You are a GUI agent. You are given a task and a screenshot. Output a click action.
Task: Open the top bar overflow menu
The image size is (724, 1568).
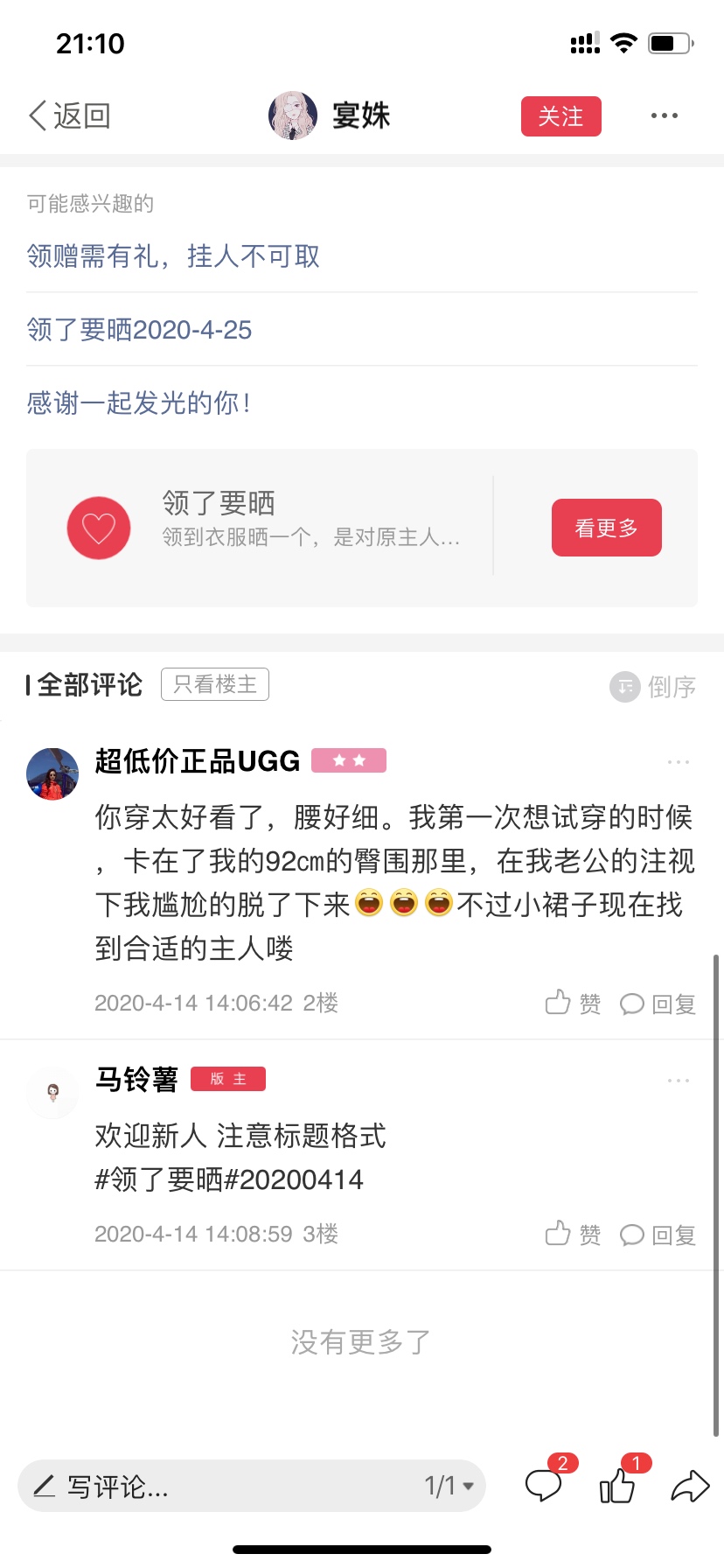click(x=665, y=115)
